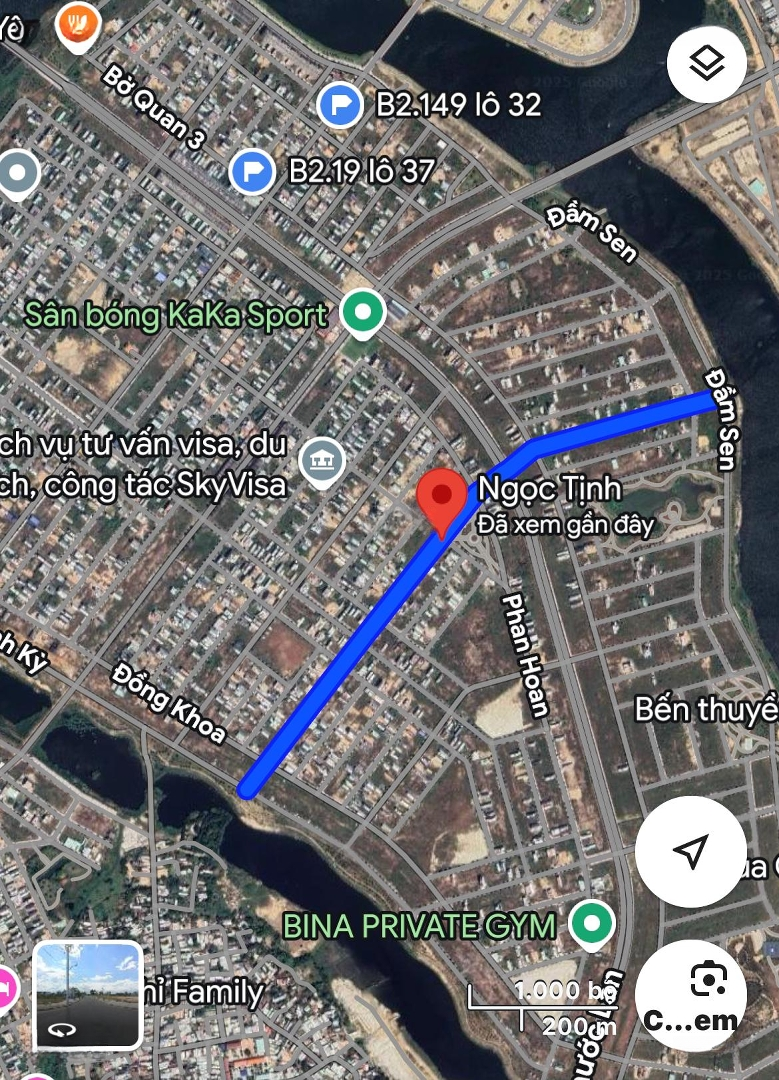Screen dimensions: 779x1080
Task: Center the map on my location
Action: [x=689, y=851]
